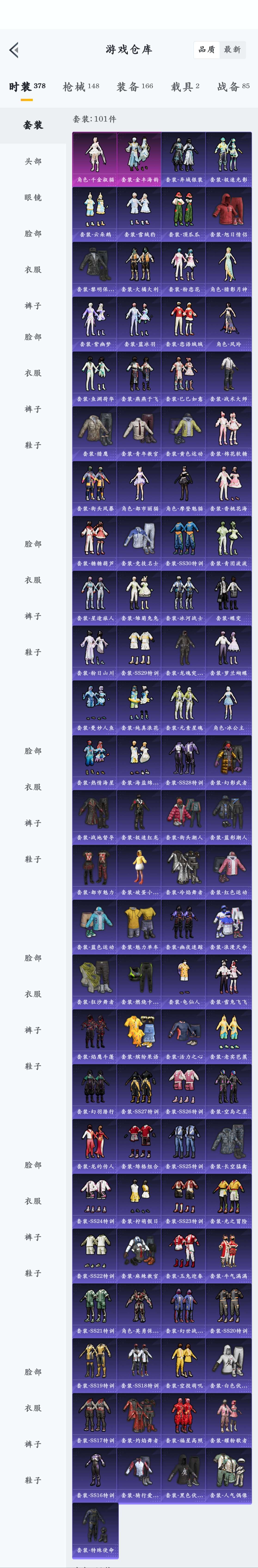Select the 眼镜 category in the sidebar
This screenshot has width=258, height=1568.
[33, 198]
